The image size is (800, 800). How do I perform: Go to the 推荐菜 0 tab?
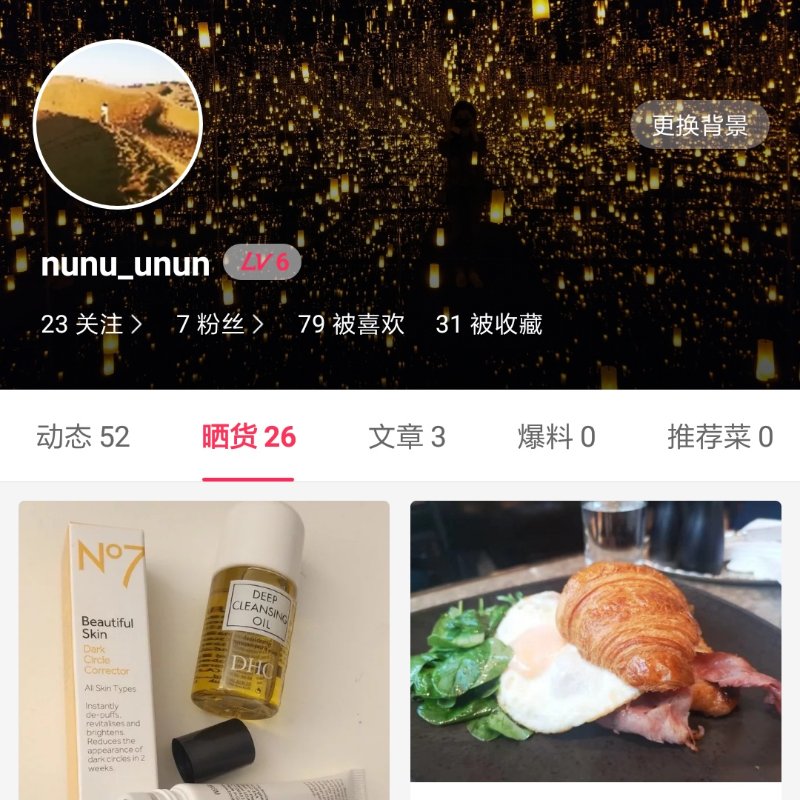(720, 437)
